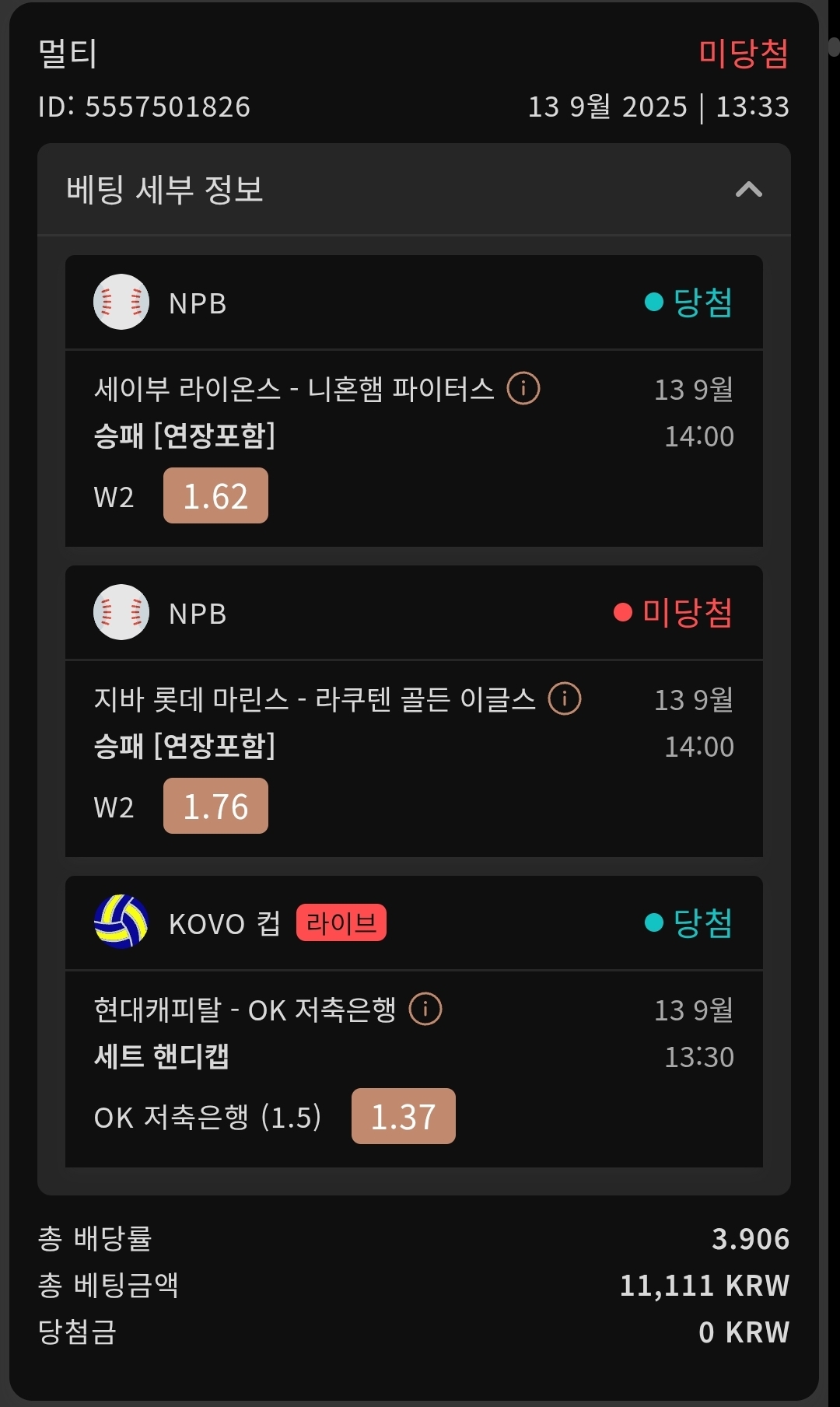Collapse the 베팅 세부 정보 section
The image size is (840, 1407).
coord(748,189)
